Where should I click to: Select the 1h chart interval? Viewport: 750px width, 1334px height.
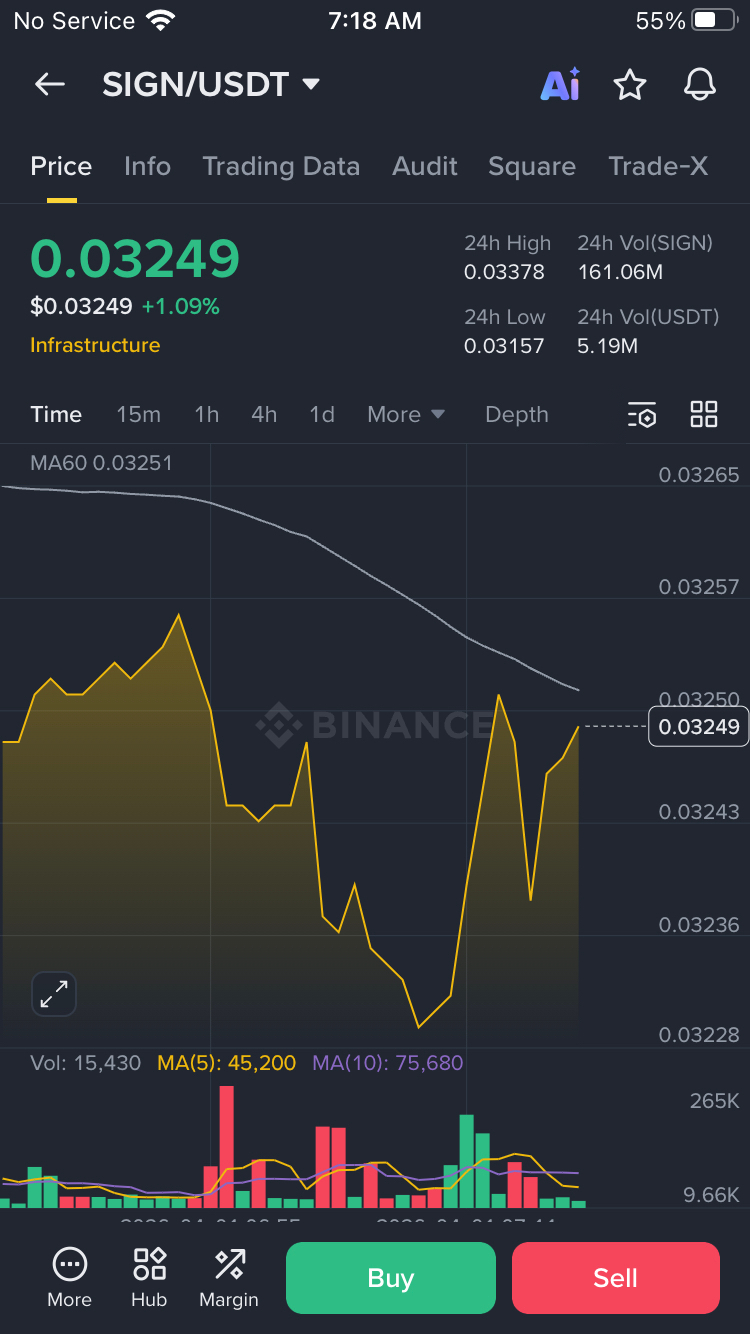[x=206, y=414]
